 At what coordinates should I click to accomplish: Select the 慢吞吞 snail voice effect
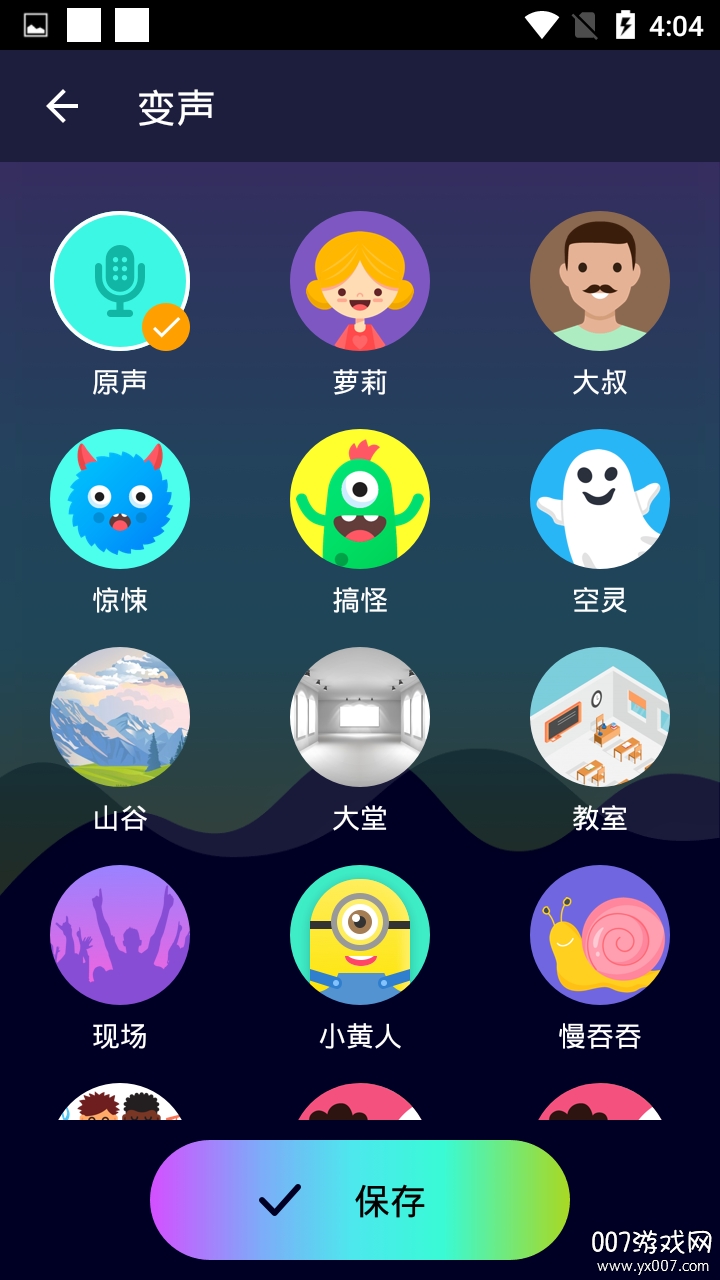pos(600,935)
